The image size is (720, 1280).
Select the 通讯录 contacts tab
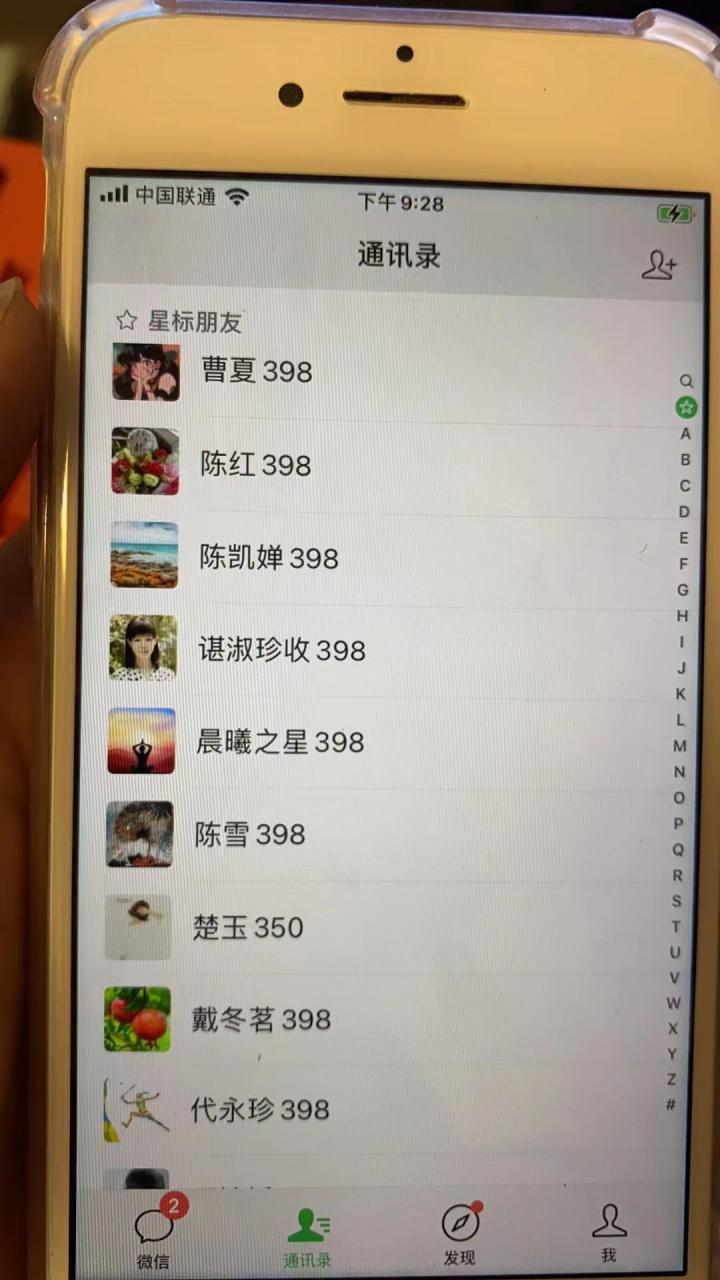point(307,1236)
